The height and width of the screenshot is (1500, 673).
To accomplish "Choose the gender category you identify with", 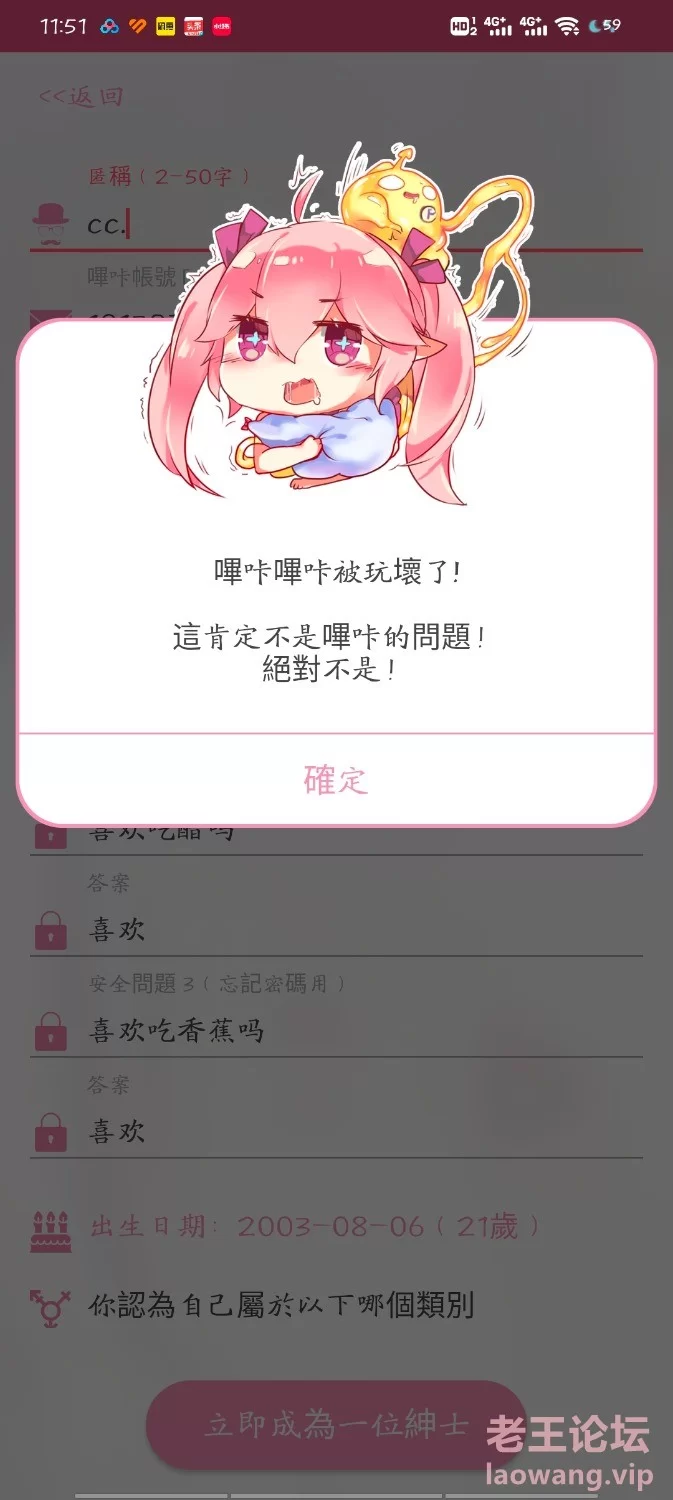I will 281,1305.
